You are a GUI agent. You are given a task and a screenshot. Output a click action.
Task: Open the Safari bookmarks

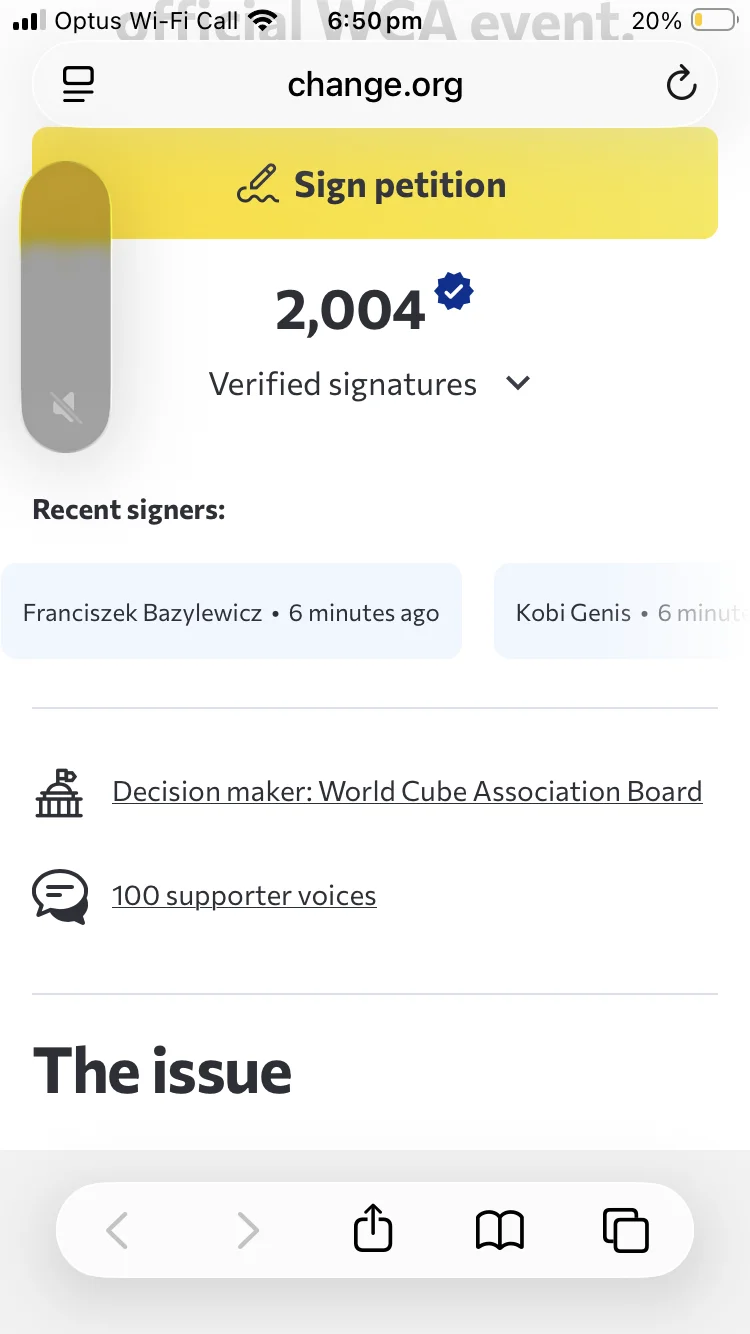[499, 1230]
